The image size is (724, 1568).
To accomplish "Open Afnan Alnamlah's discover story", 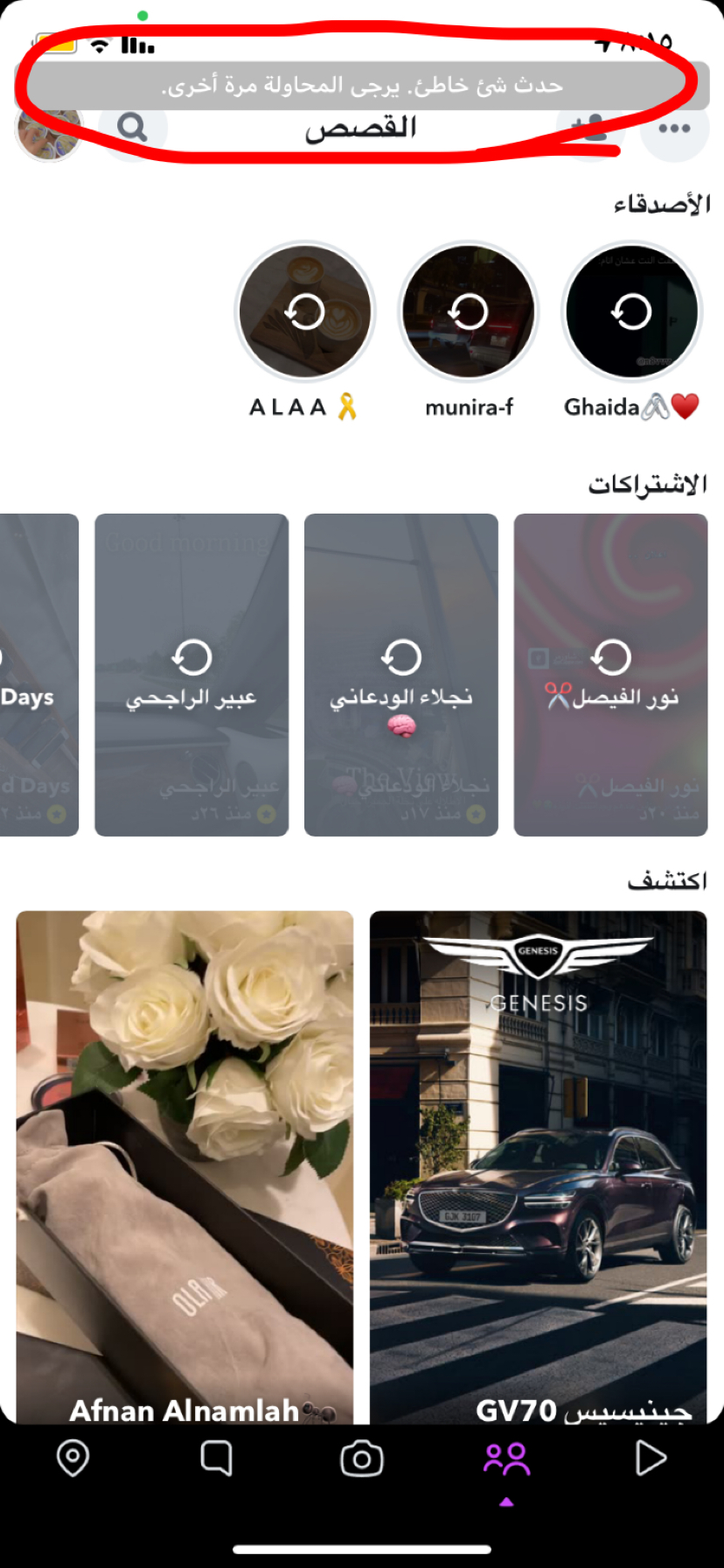I will [x=185, y=1164].
